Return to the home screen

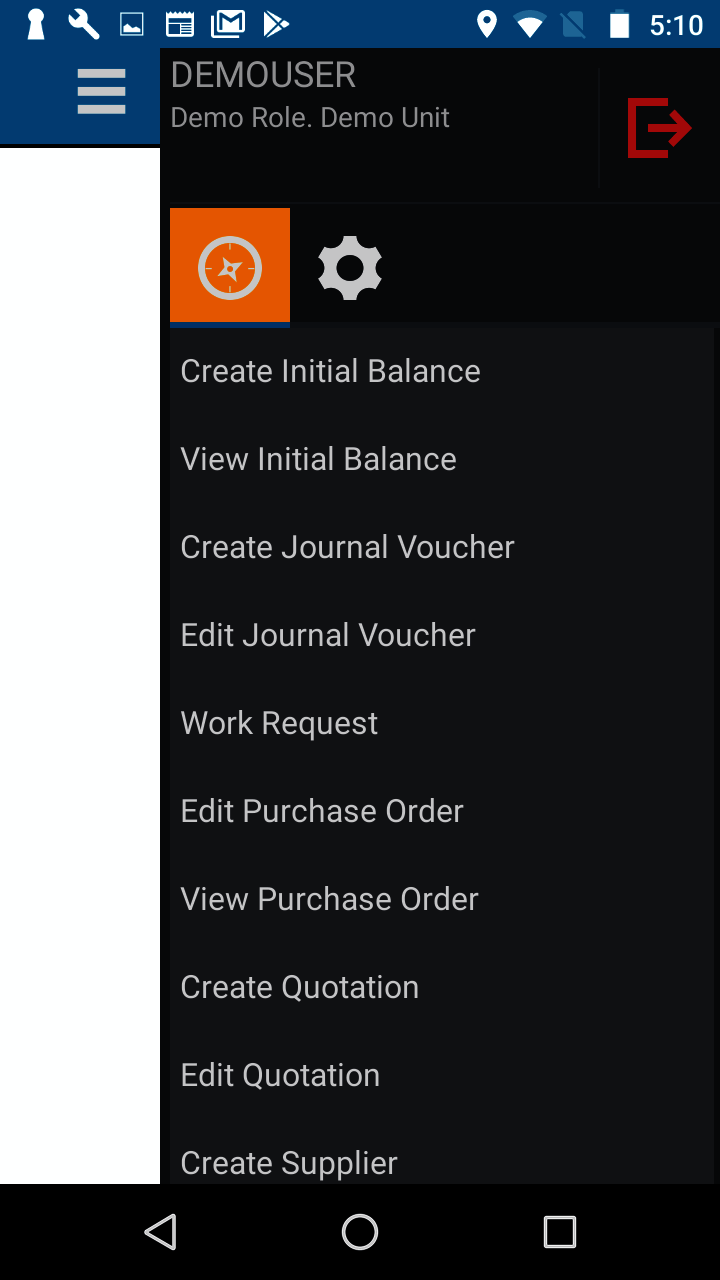360,1232
